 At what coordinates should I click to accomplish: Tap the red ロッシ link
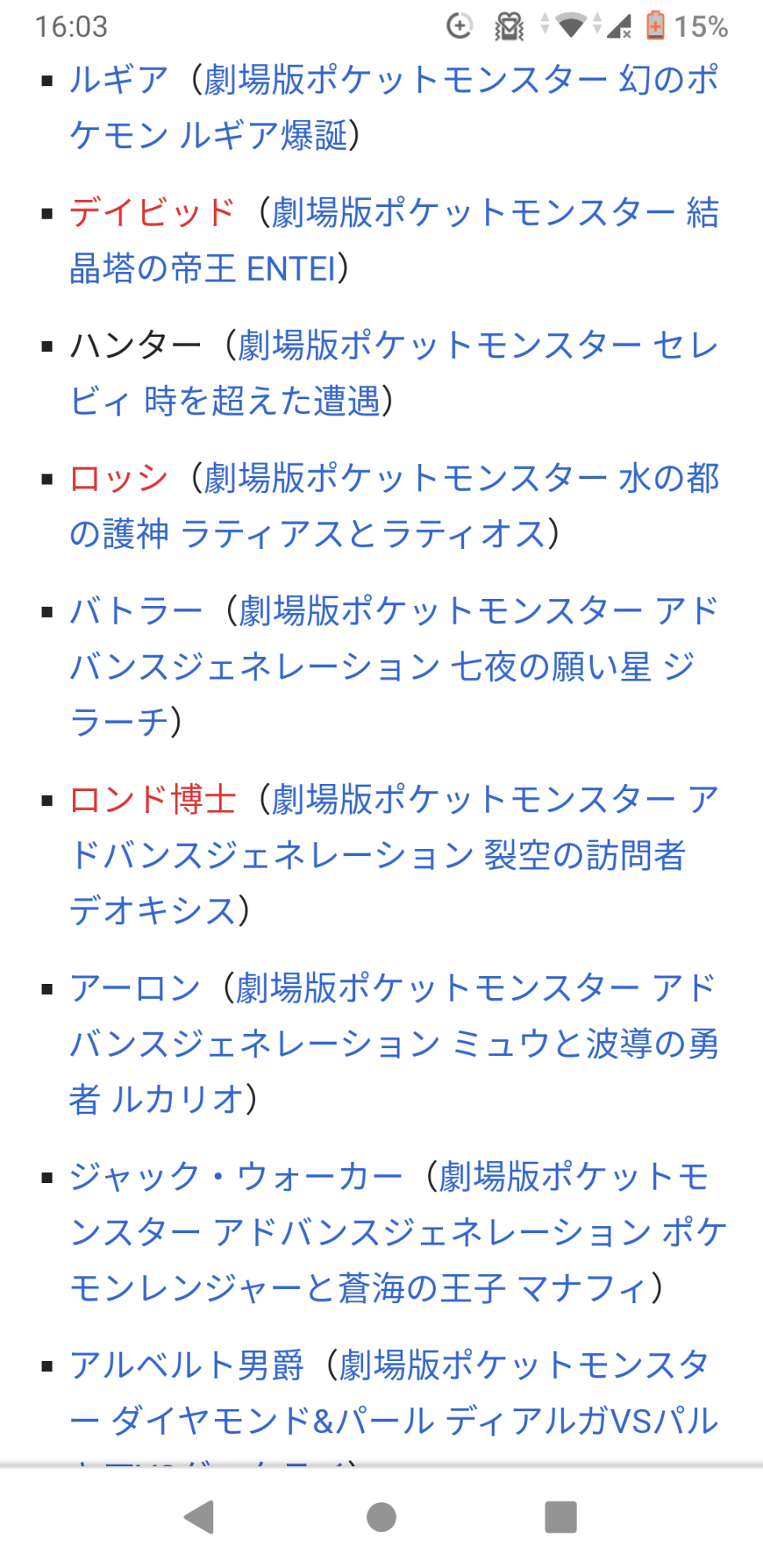click(x=119, y=479)
